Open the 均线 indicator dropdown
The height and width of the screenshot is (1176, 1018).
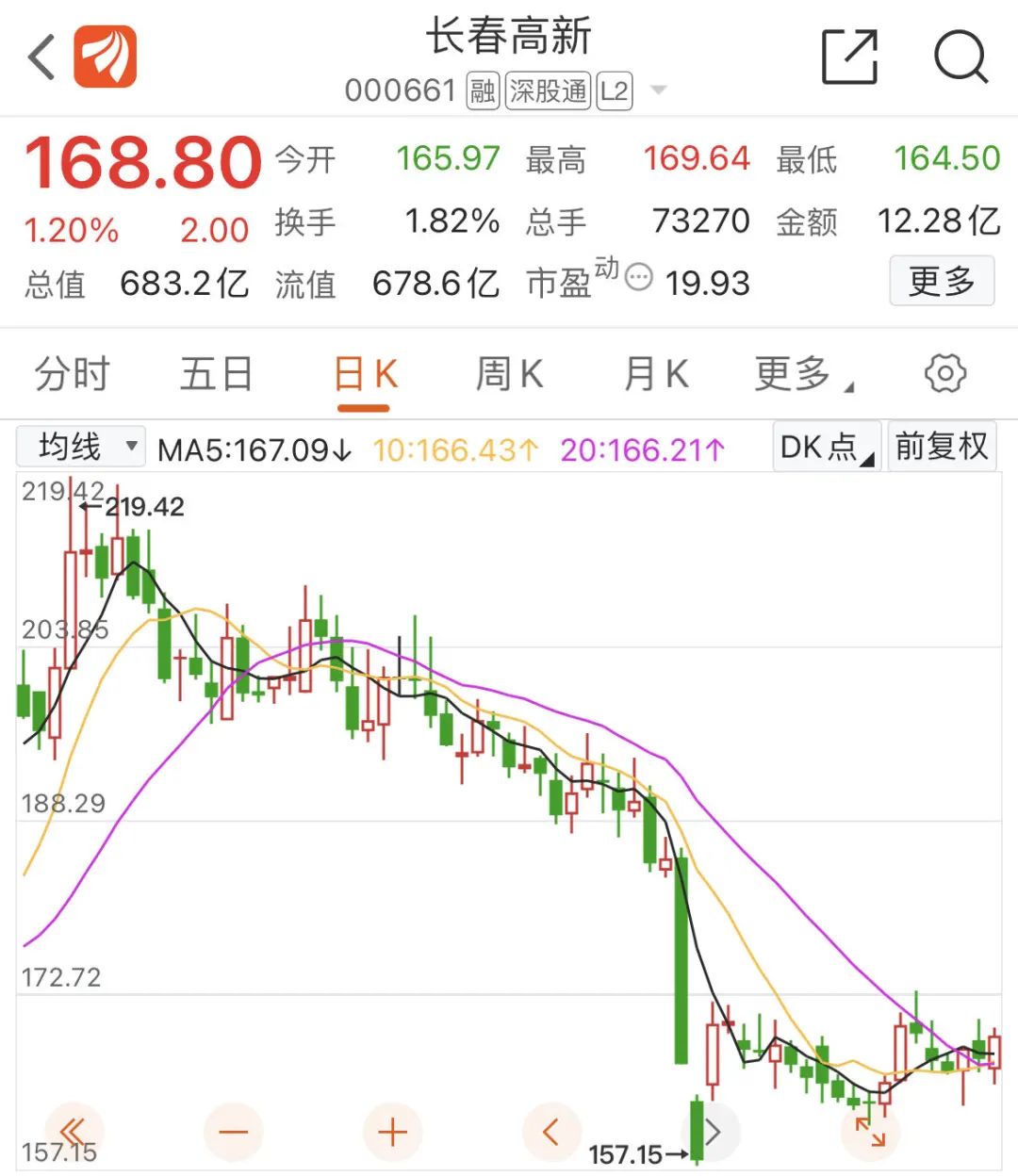tap(80, 446)
